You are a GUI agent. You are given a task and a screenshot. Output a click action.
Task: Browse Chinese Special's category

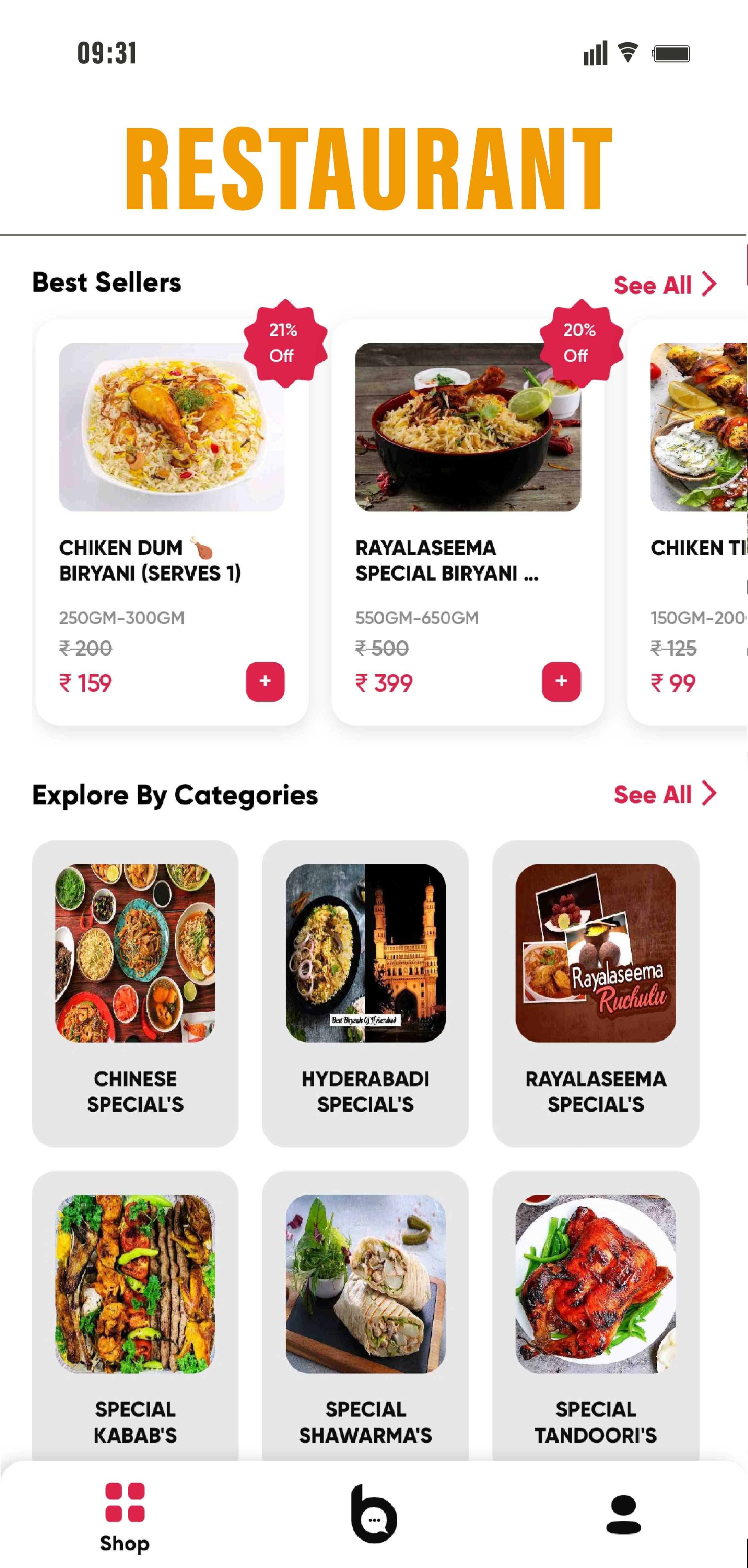pyautogui.click(x=135, y=993)
